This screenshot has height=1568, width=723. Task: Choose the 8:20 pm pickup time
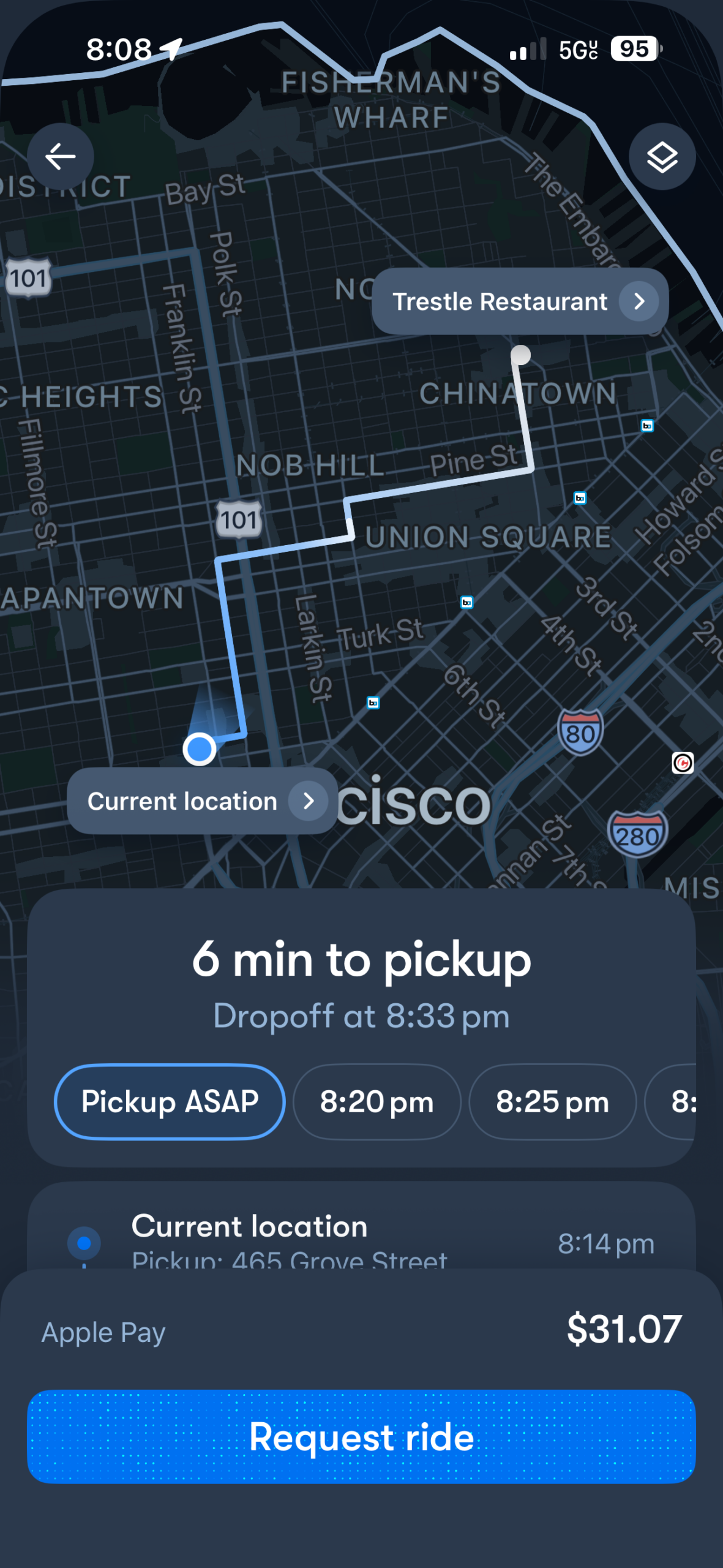376,1102
